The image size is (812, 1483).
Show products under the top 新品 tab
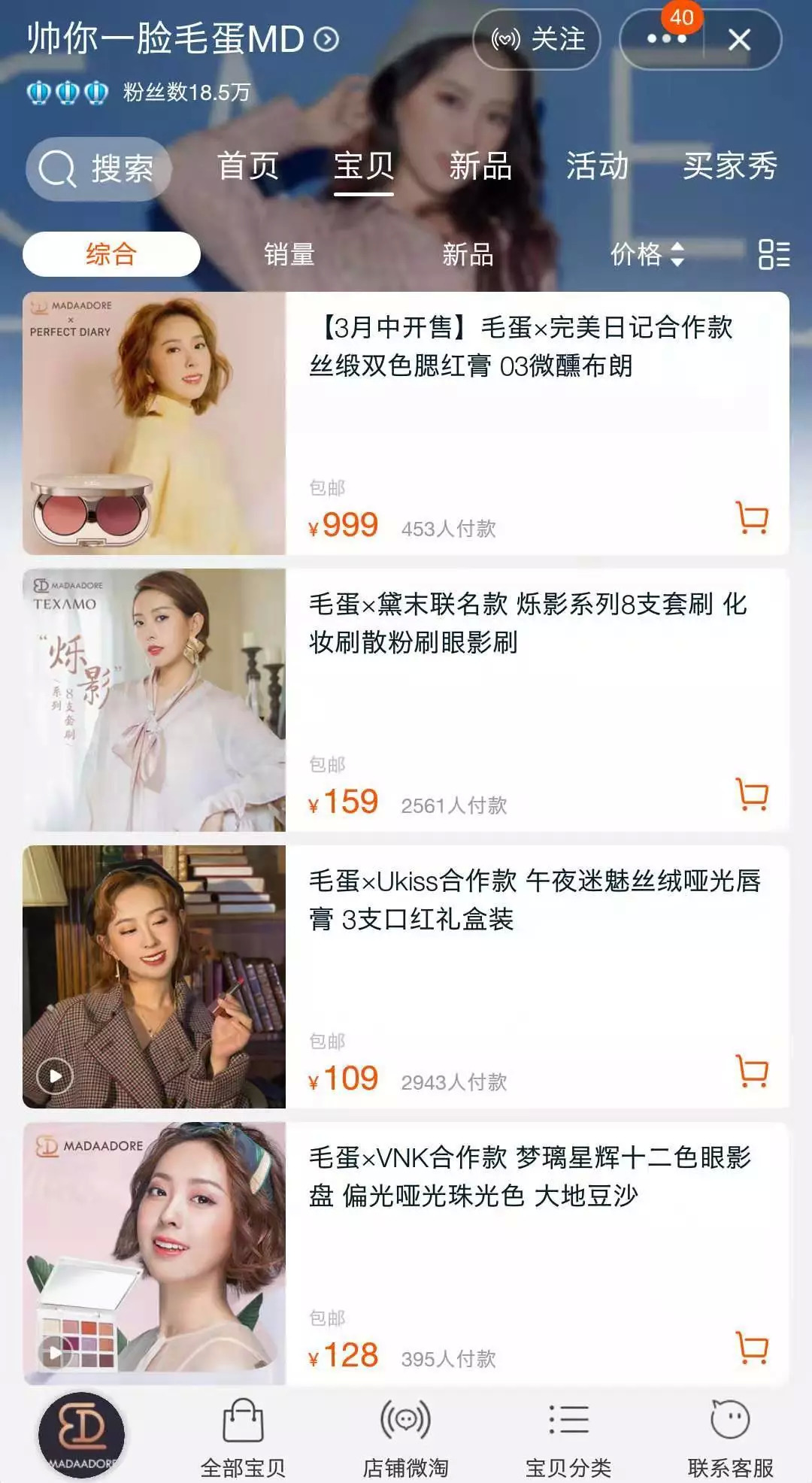pyautogui.click(x=480, y=166)
